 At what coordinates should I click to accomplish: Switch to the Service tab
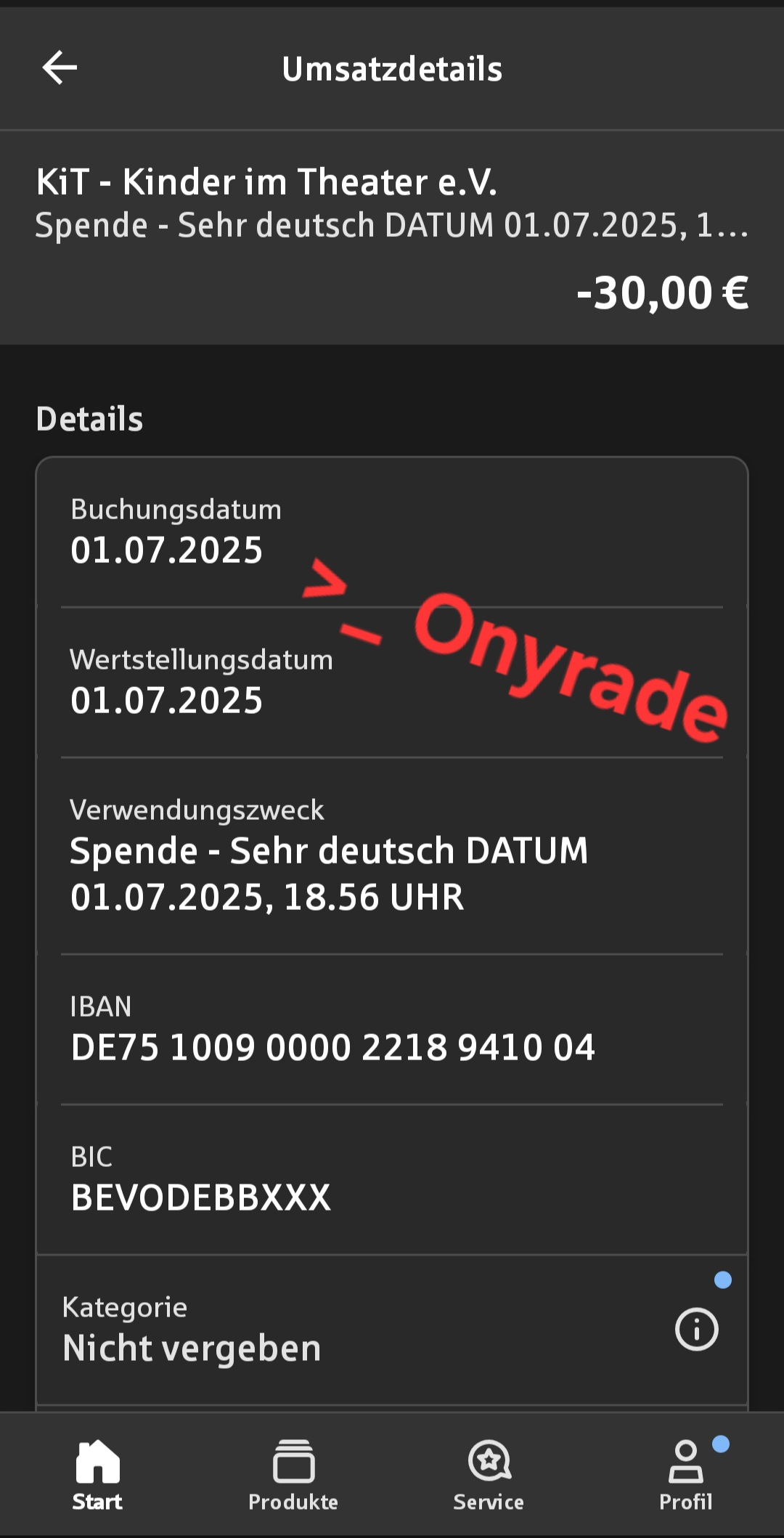[489, 1474]
